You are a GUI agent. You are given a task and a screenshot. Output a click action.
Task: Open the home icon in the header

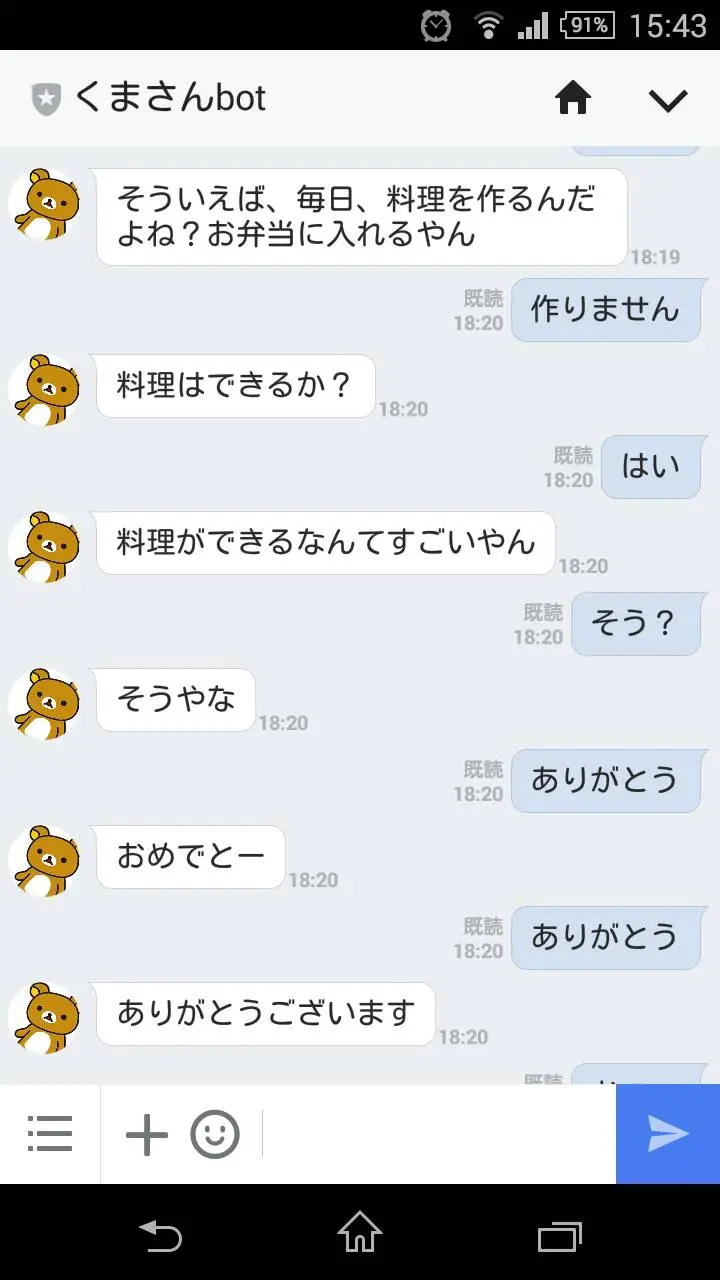click(x=573, y=98)
